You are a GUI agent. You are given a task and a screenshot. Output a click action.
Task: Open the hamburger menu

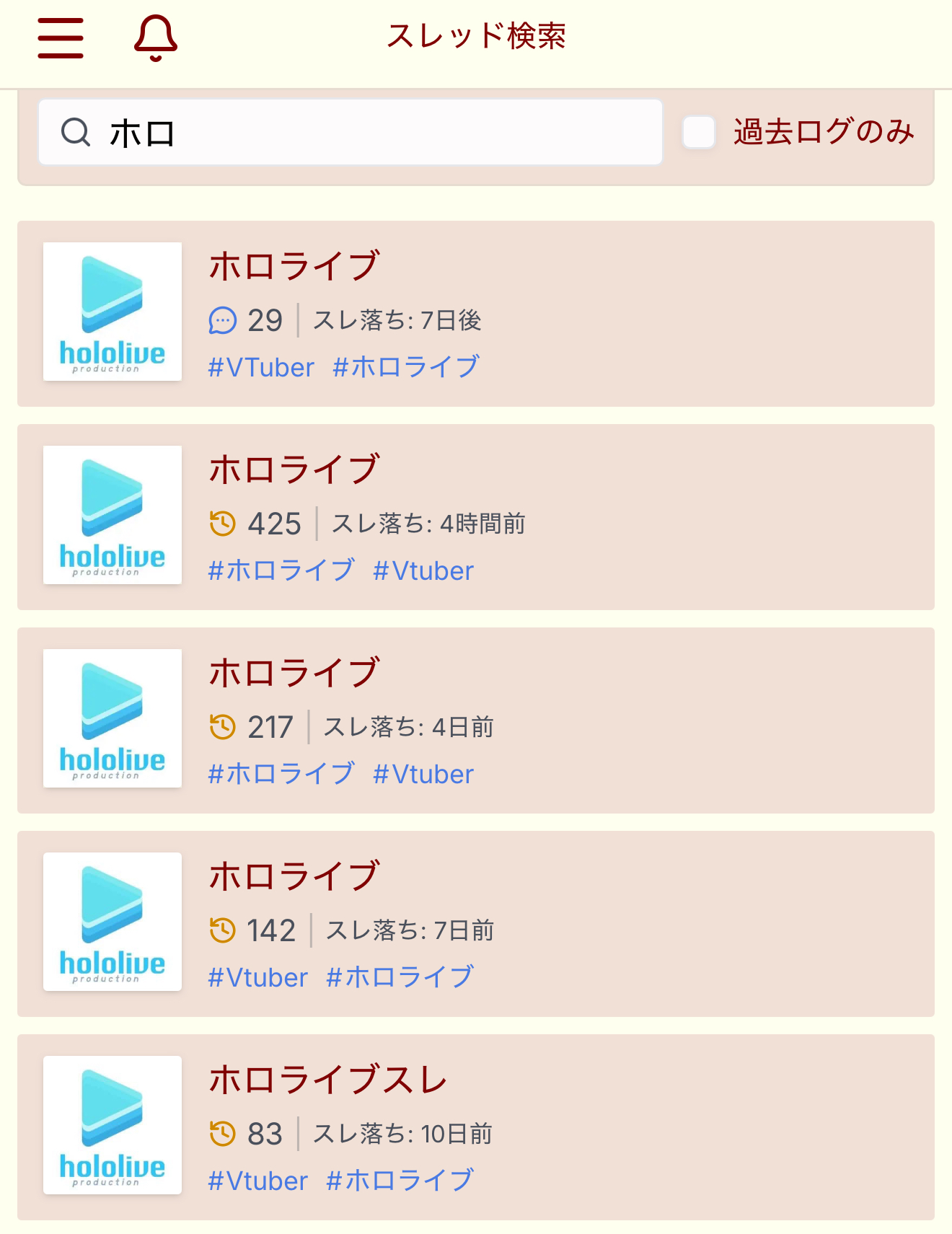tap(61, 38)
